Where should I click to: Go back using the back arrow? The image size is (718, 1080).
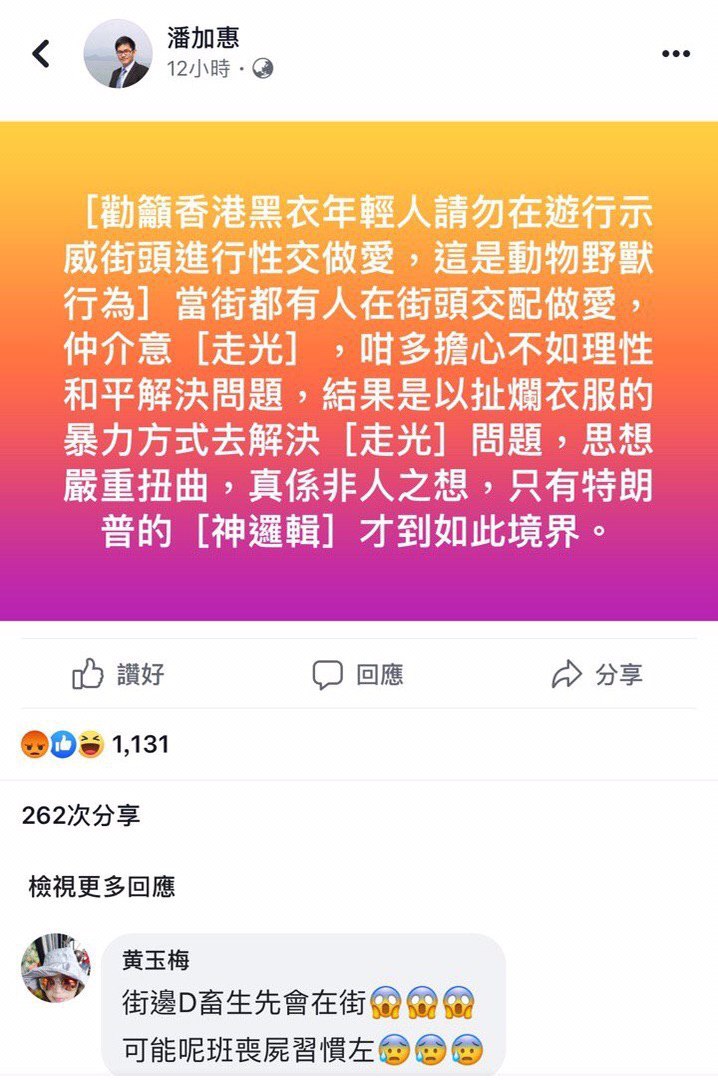pos(41,53)
